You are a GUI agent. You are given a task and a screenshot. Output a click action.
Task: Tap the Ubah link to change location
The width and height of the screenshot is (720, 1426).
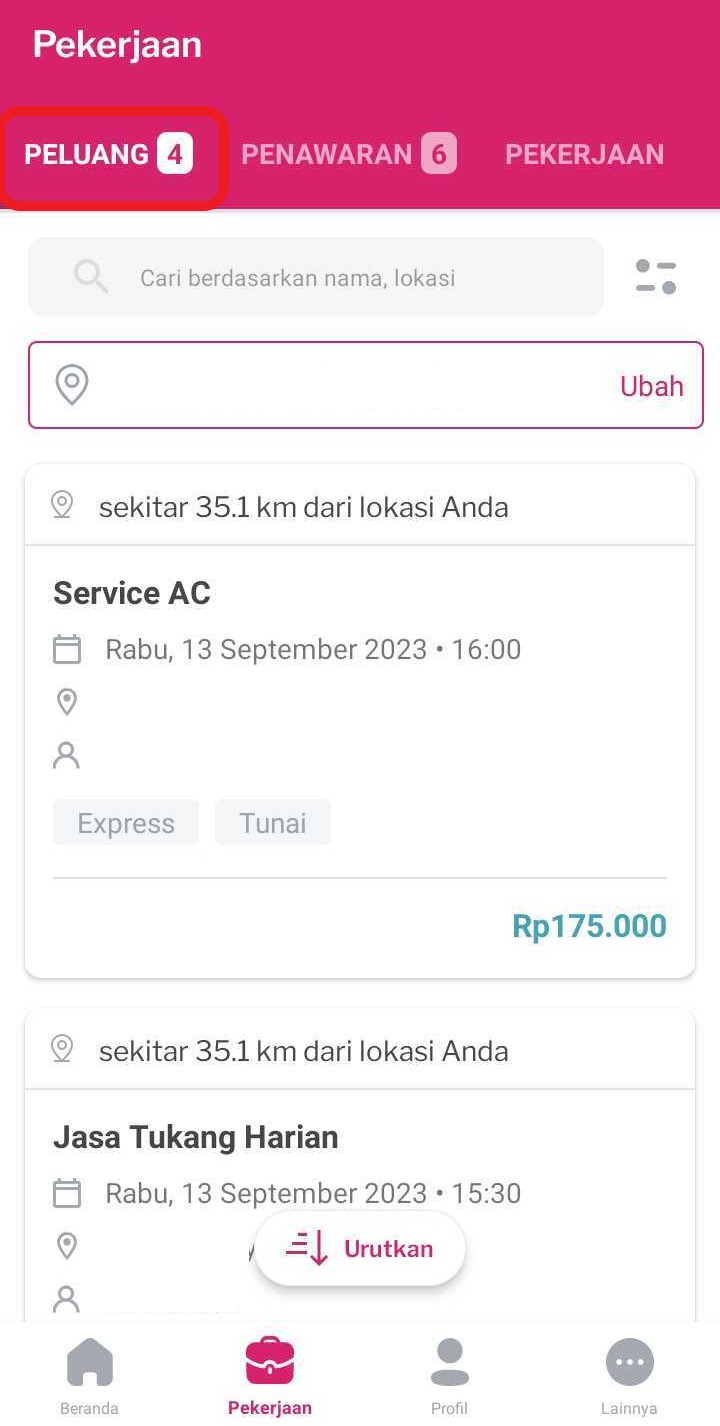[x=651, y=385]
